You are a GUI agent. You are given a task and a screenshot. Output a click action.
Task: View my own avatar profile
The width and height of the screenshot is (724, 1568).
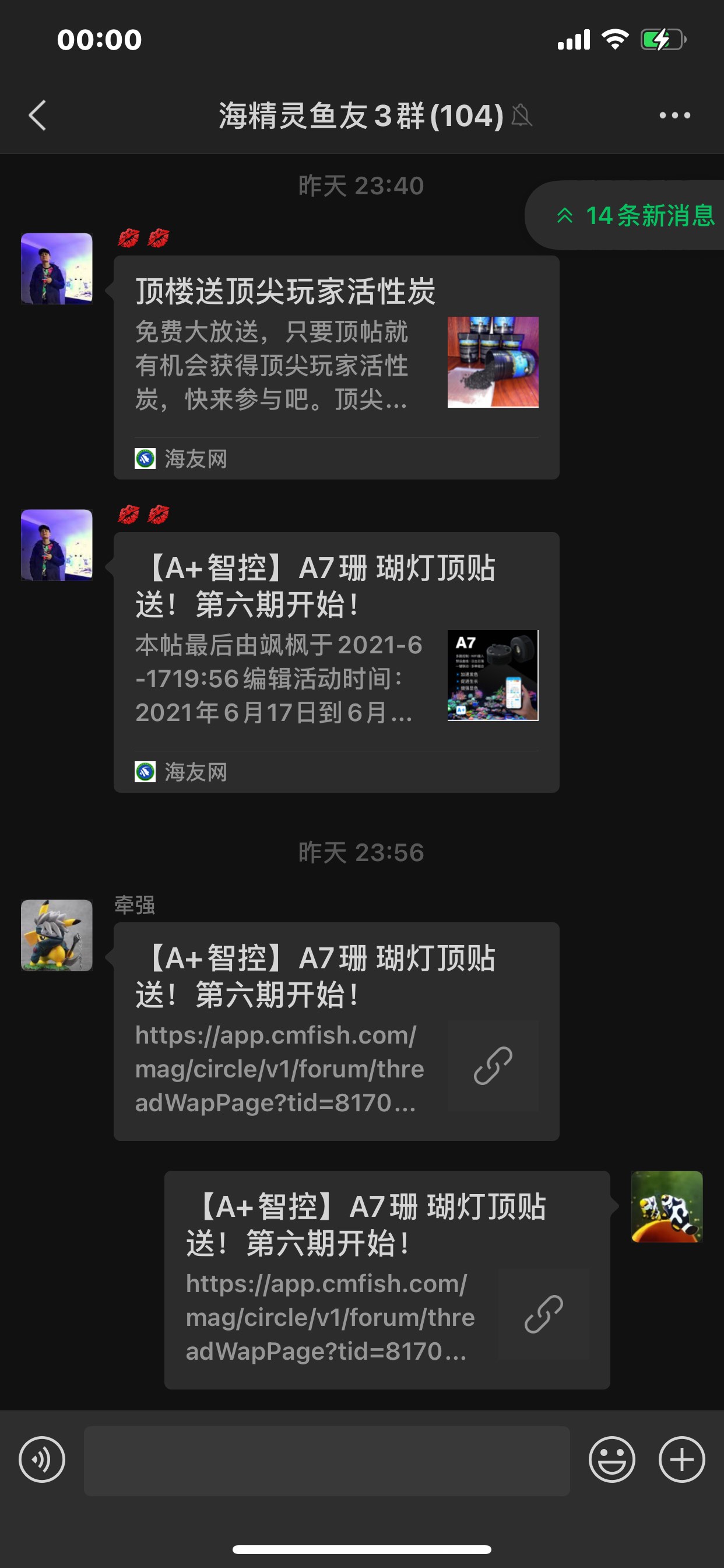coord(667,1206)
